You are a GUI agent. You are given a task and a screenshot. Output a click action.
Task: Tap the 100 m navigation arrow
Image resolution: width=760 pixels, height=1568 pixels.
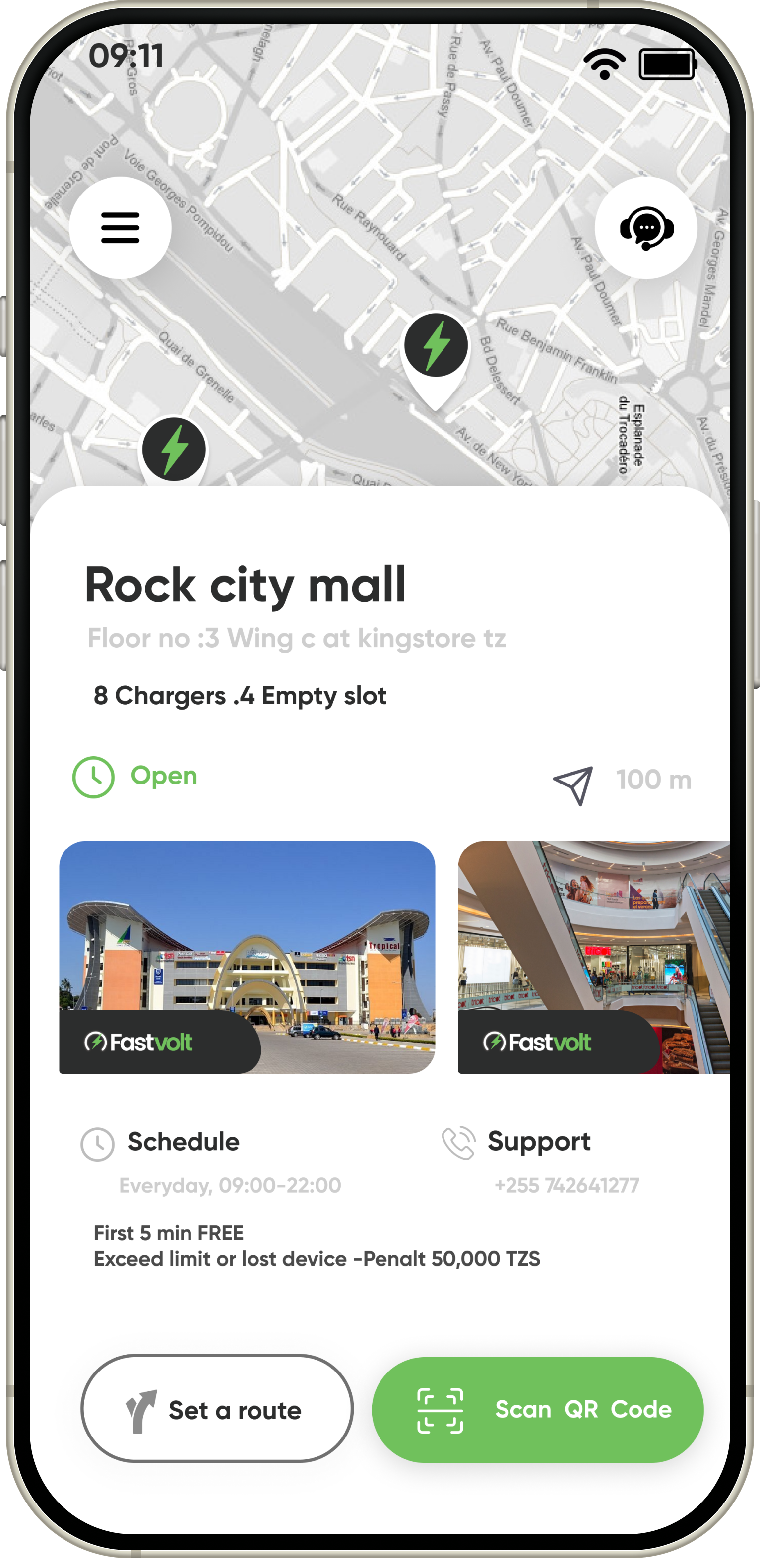573,784
